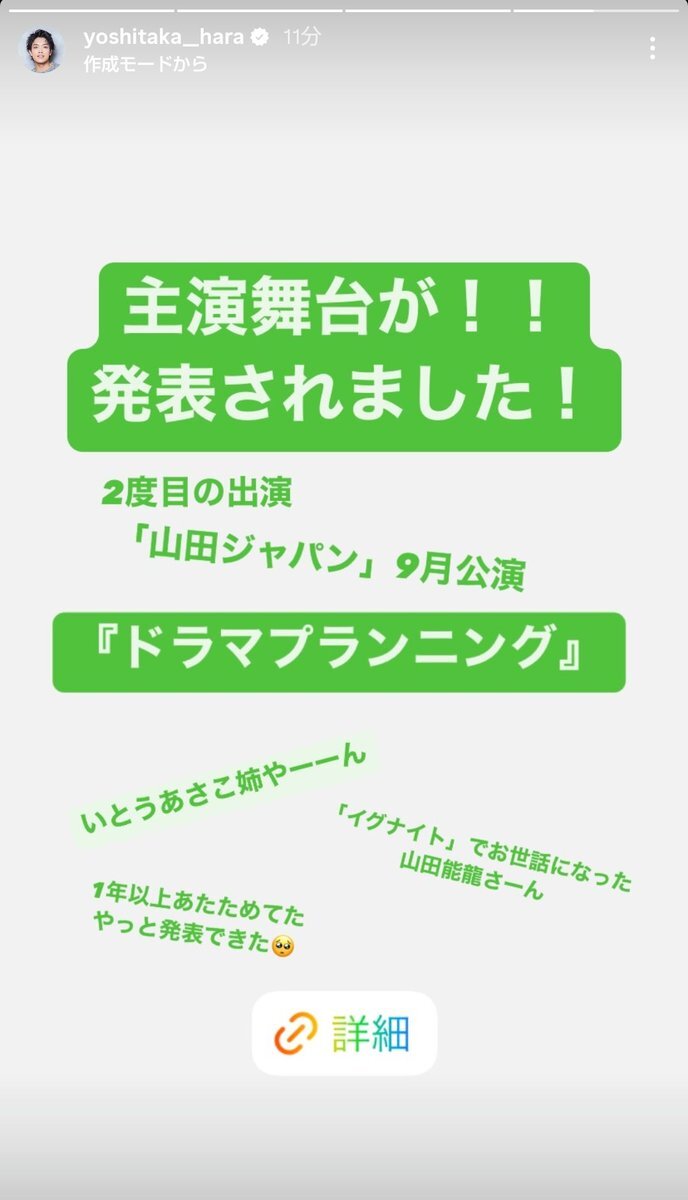Viewport: 688px width, 1200px height.
Task: Open the yoshitaka__hara username
Action: (162, 37)
